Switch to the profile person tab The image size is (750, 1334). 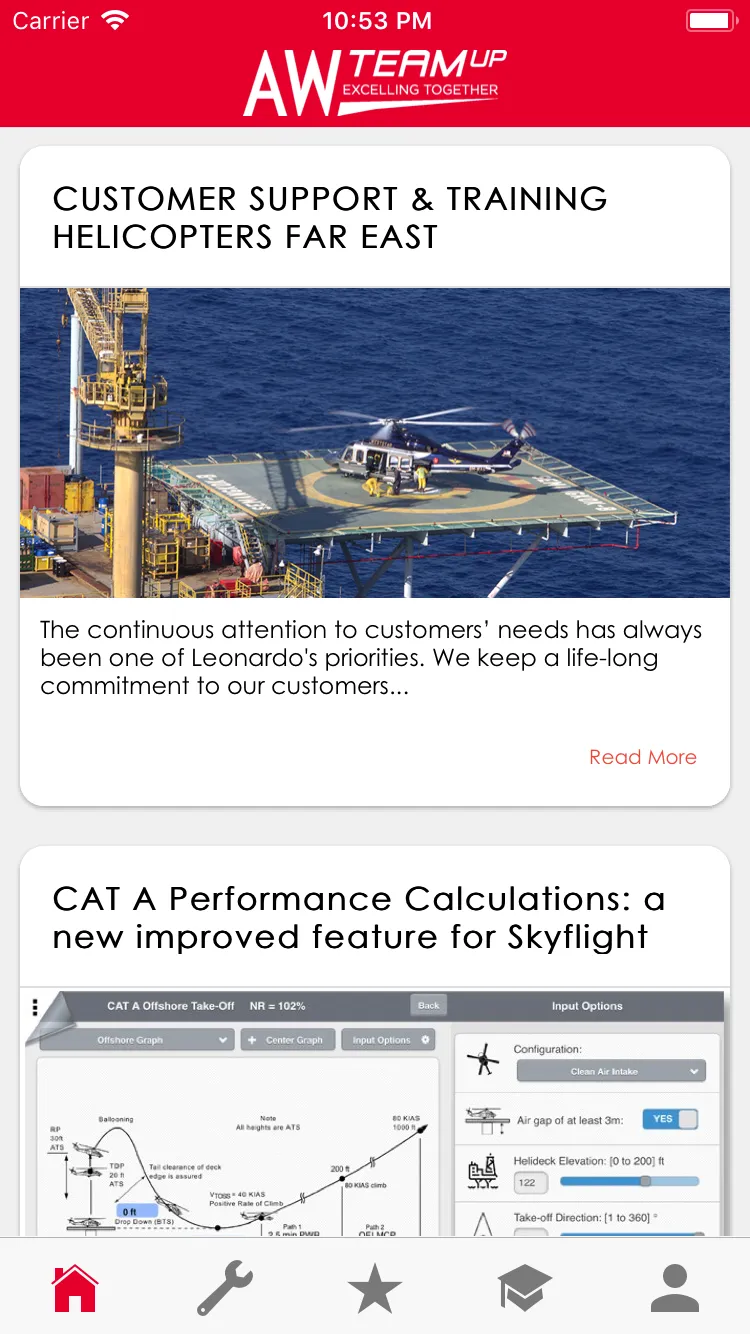tap(675, 1288)
